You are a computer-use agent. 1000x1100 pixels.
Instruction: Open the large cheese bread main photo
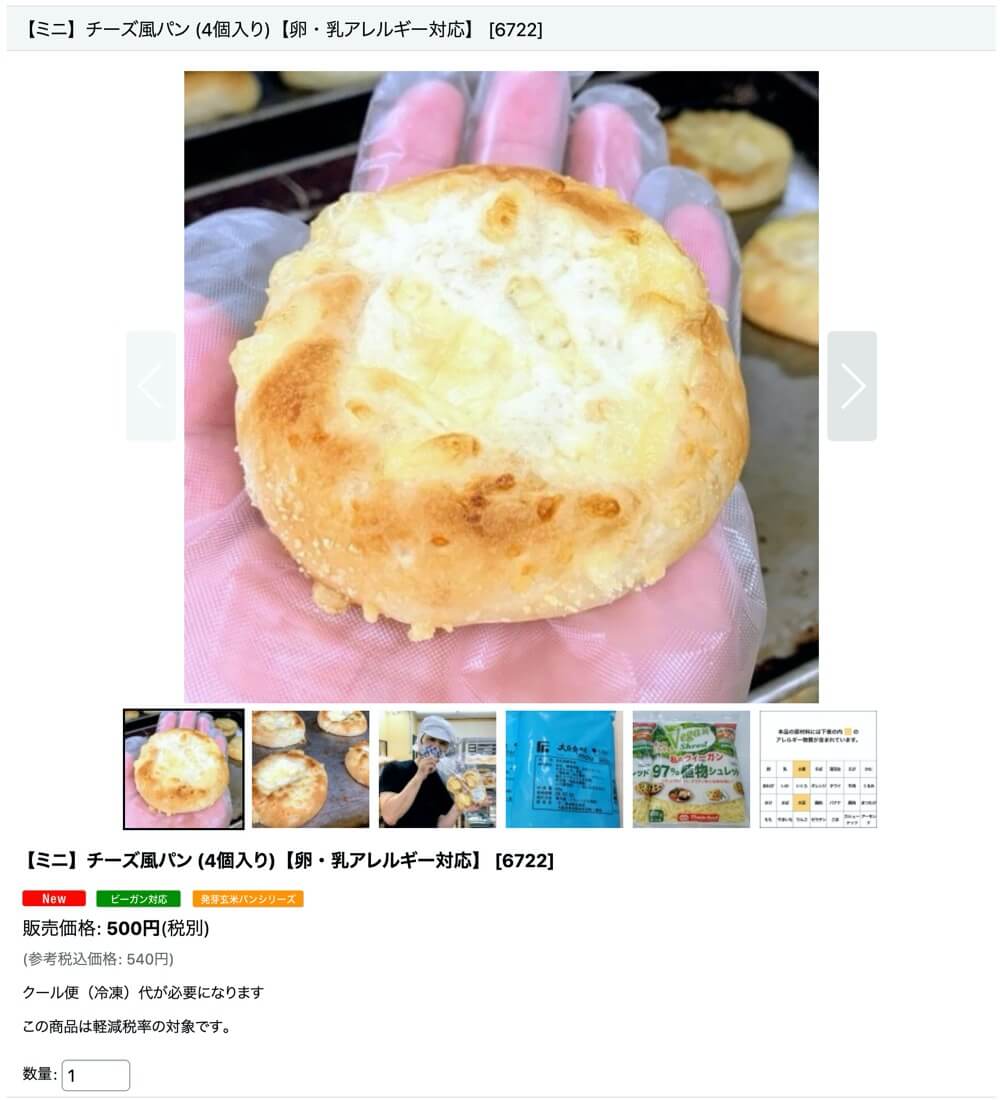click(500, 386)
